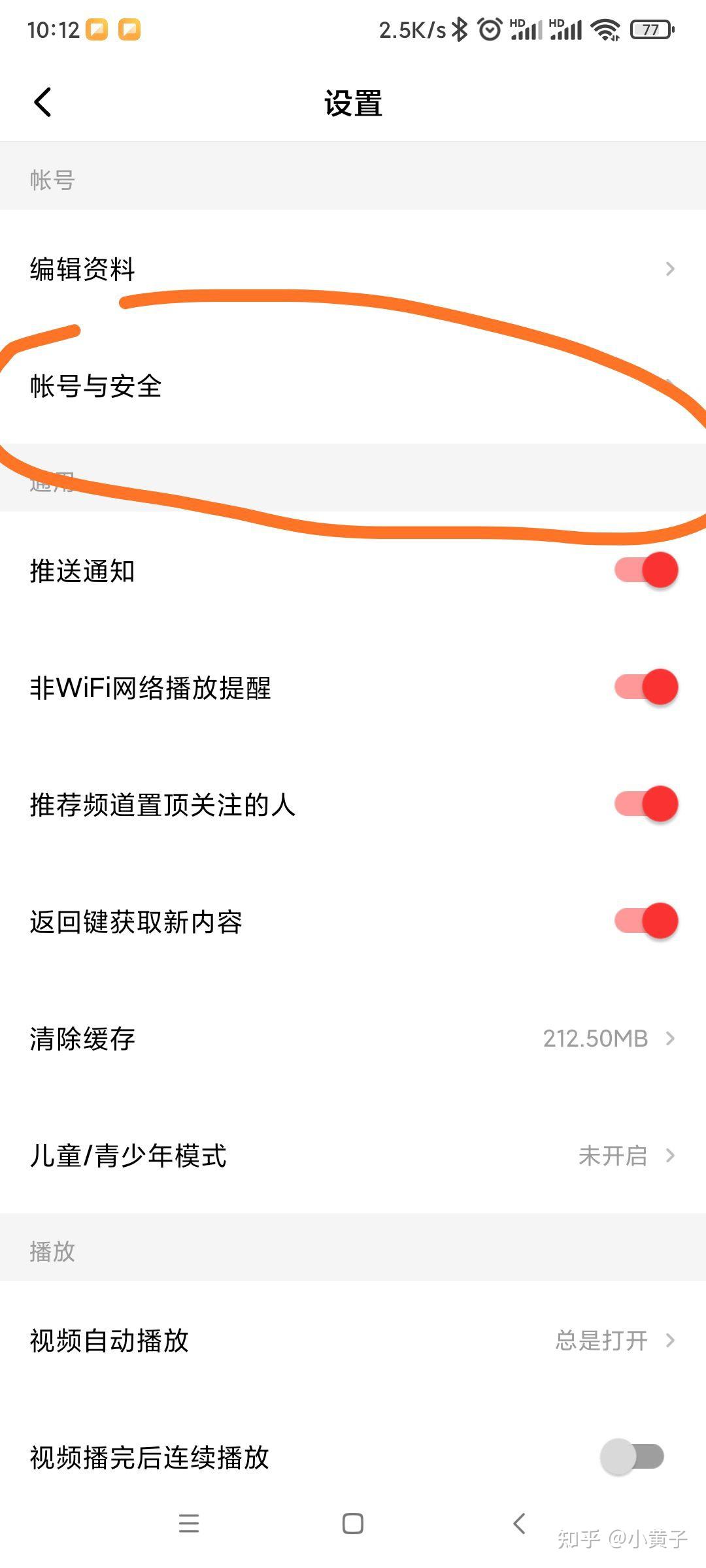Open recent apps from the navigation bar
This screenshot has width=706, height=1568.
click(189, 1524)
